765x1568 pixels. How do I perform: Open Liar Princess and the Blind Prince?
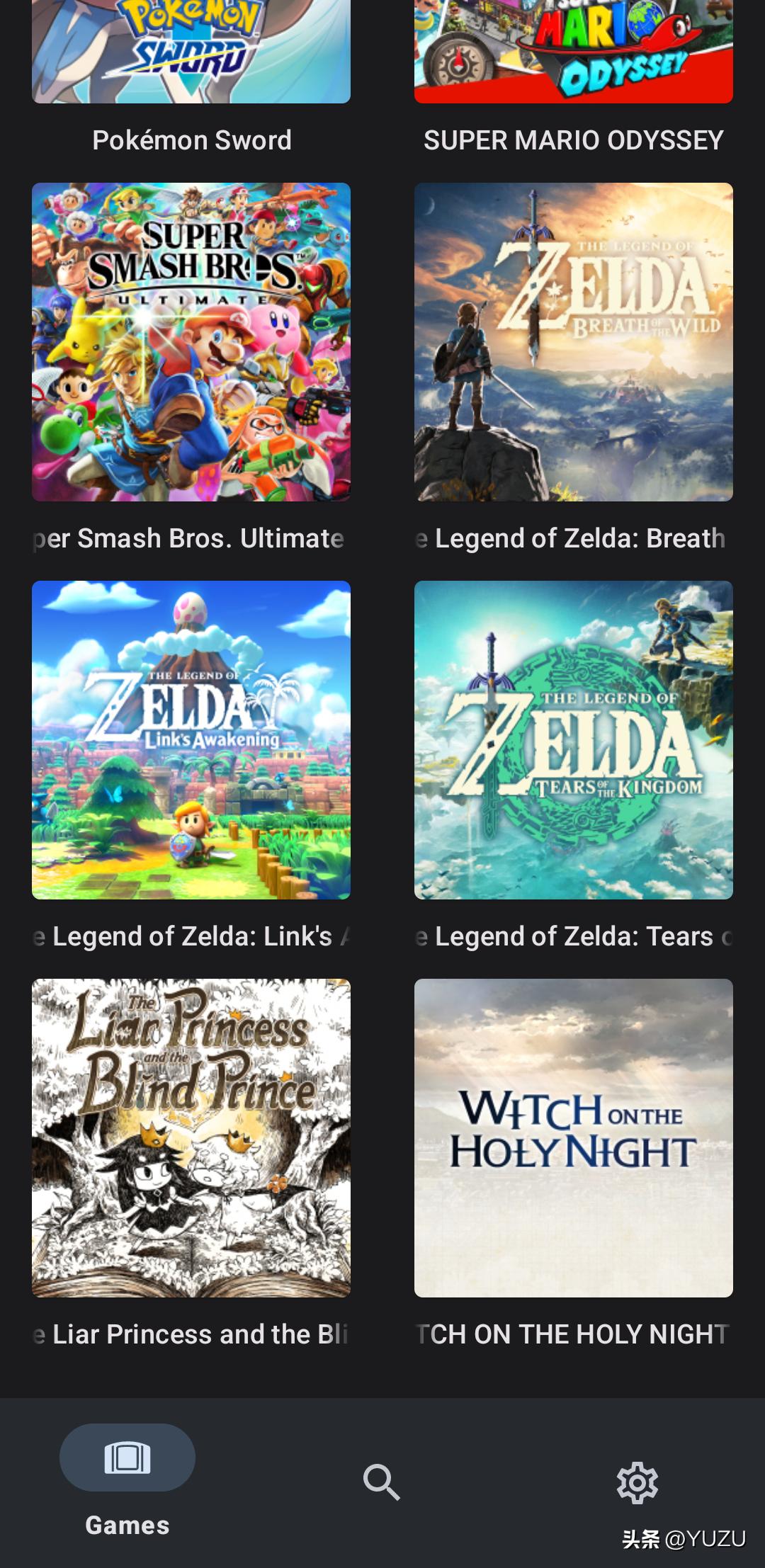point(191,1138)
